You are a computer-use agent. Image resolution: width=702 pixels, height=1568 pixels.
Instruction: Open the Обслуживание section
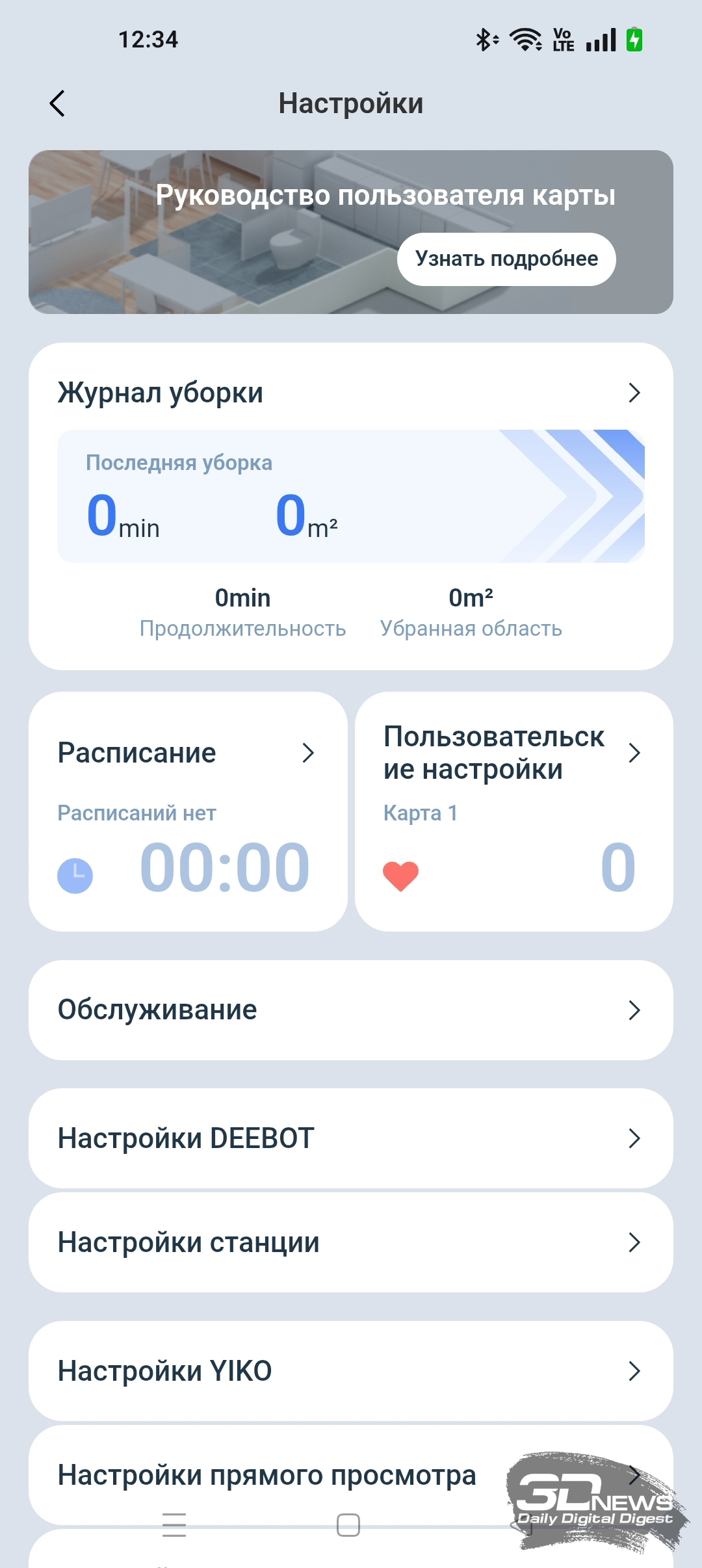tap(351, 1010)
